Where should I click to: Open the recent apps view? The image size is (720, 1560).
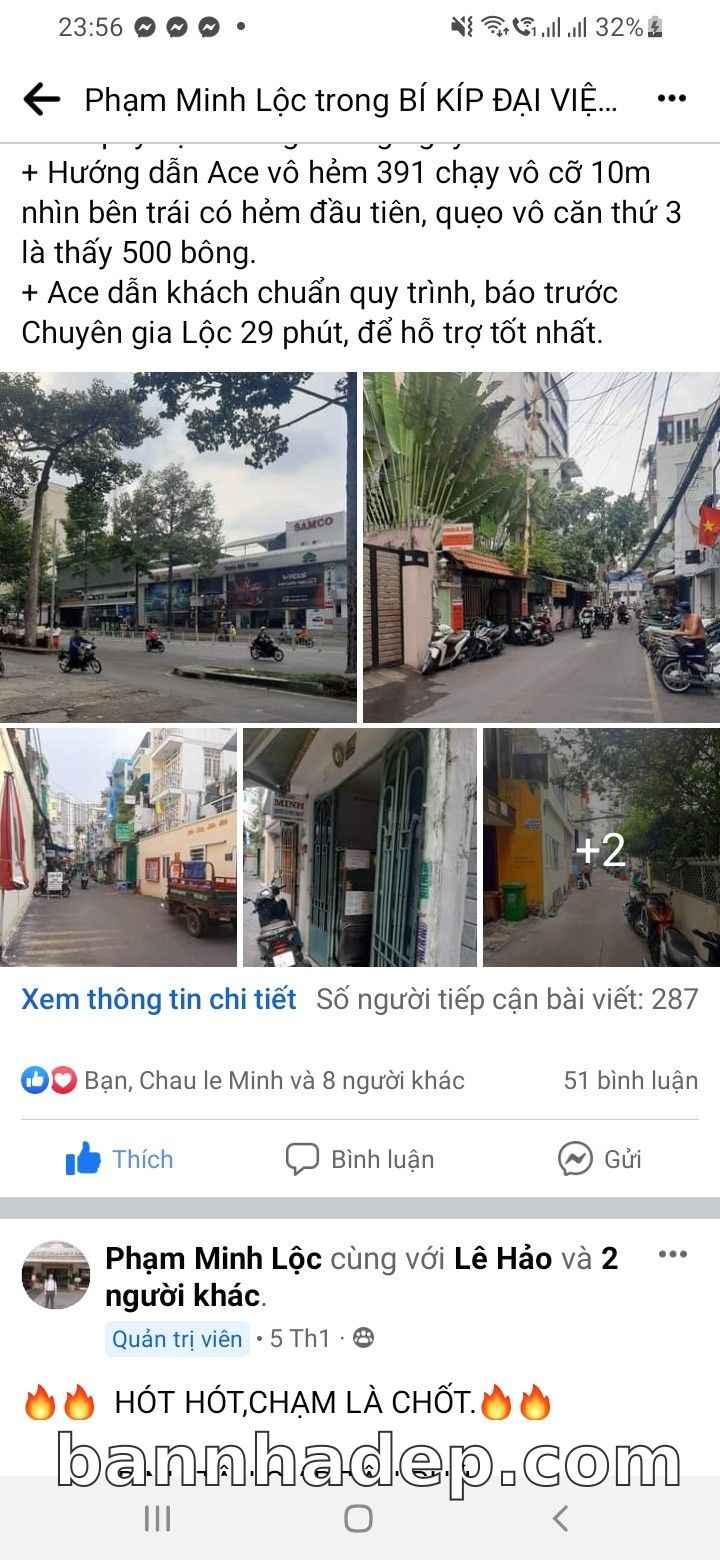(x=157, y=1519)
